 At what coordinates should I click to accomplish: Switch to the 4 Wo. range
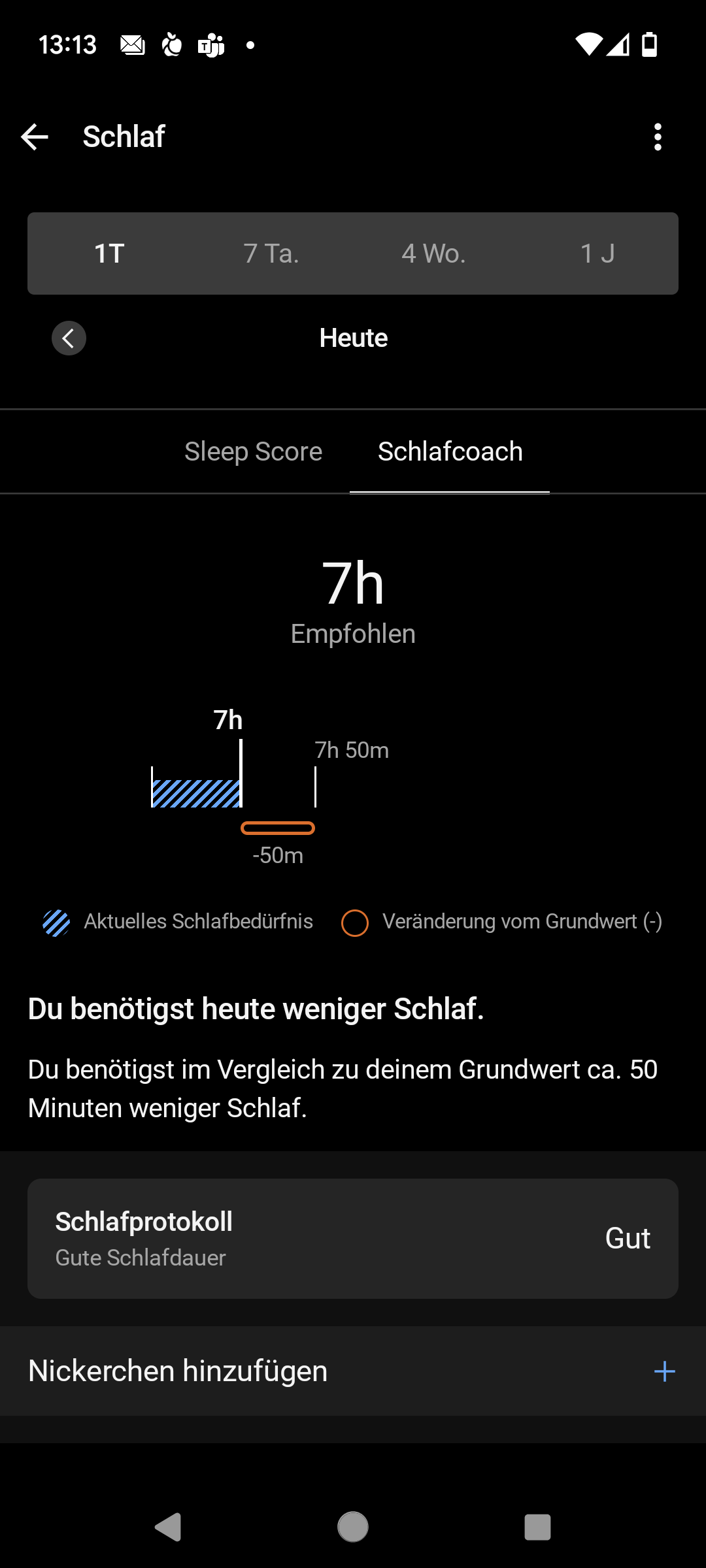point(433,253)
